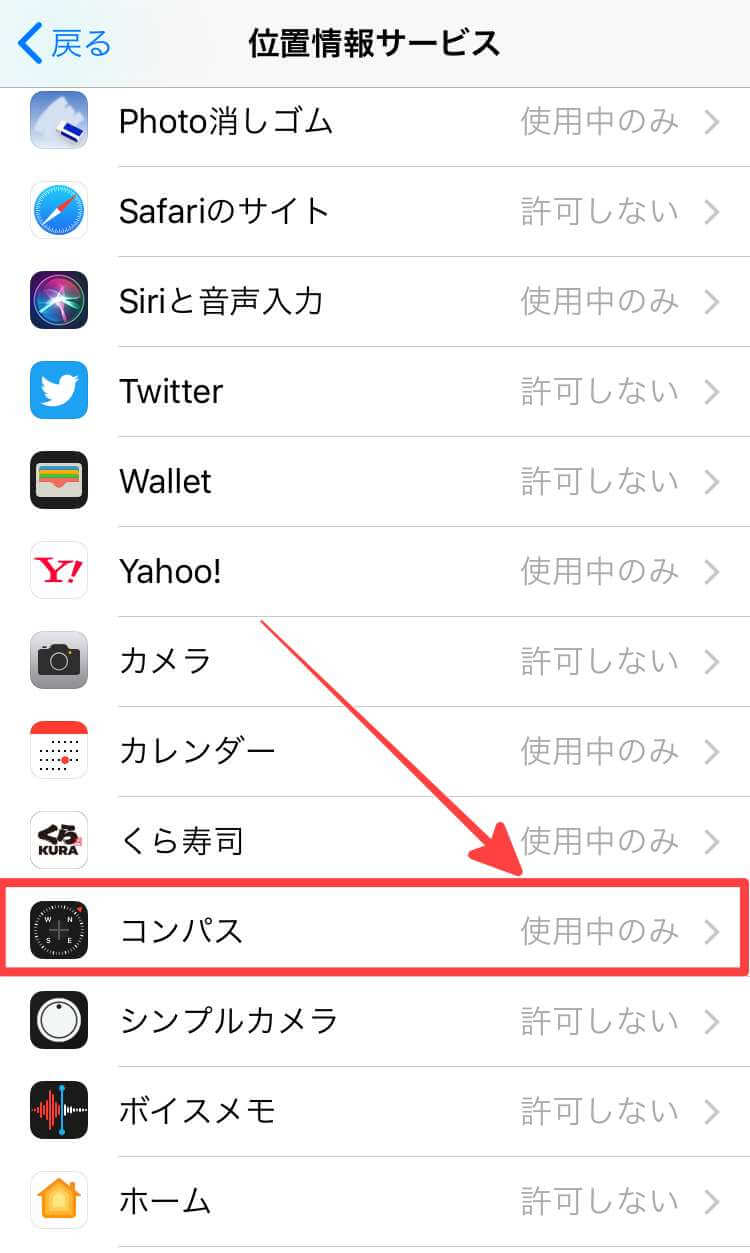Open カレンダー location settings
The width and height of the screenshot is (750, 1253).
click(375, 751)
